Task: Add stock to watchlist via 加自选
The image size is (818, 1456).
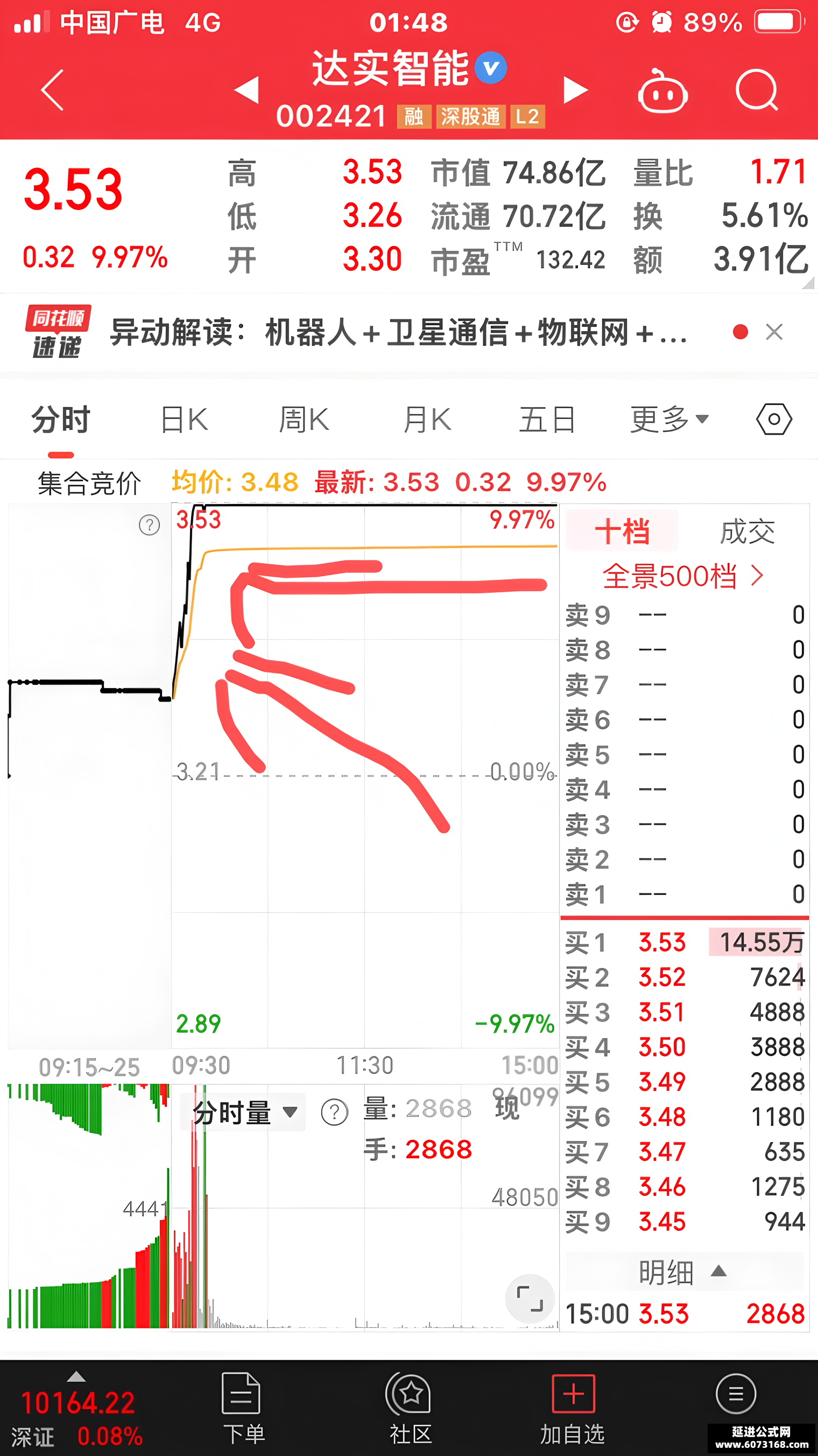Action: click(572, 1409)
